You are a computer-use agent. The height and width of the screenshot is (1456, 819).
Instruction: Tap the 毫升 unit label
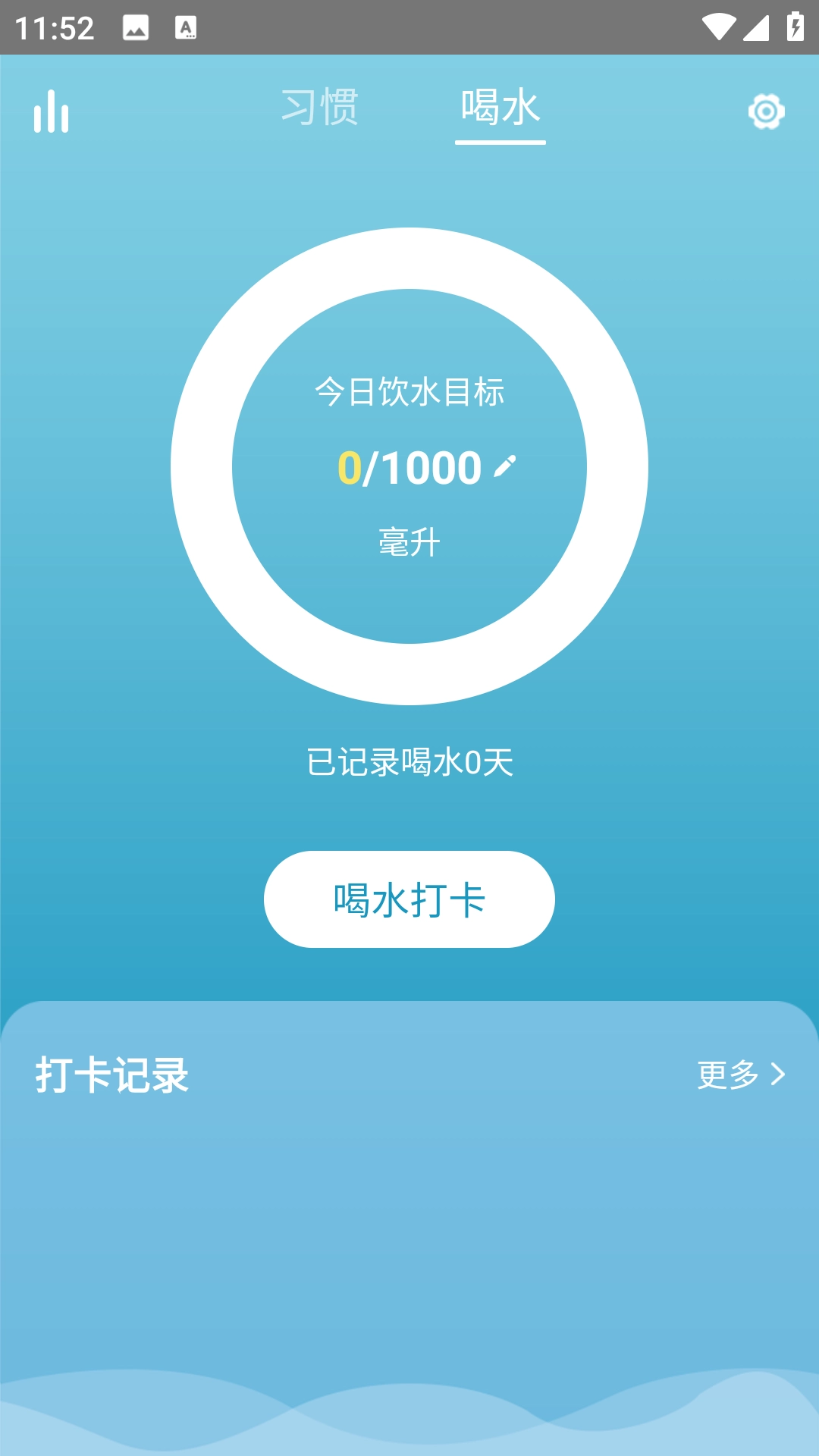click(409, 538)
